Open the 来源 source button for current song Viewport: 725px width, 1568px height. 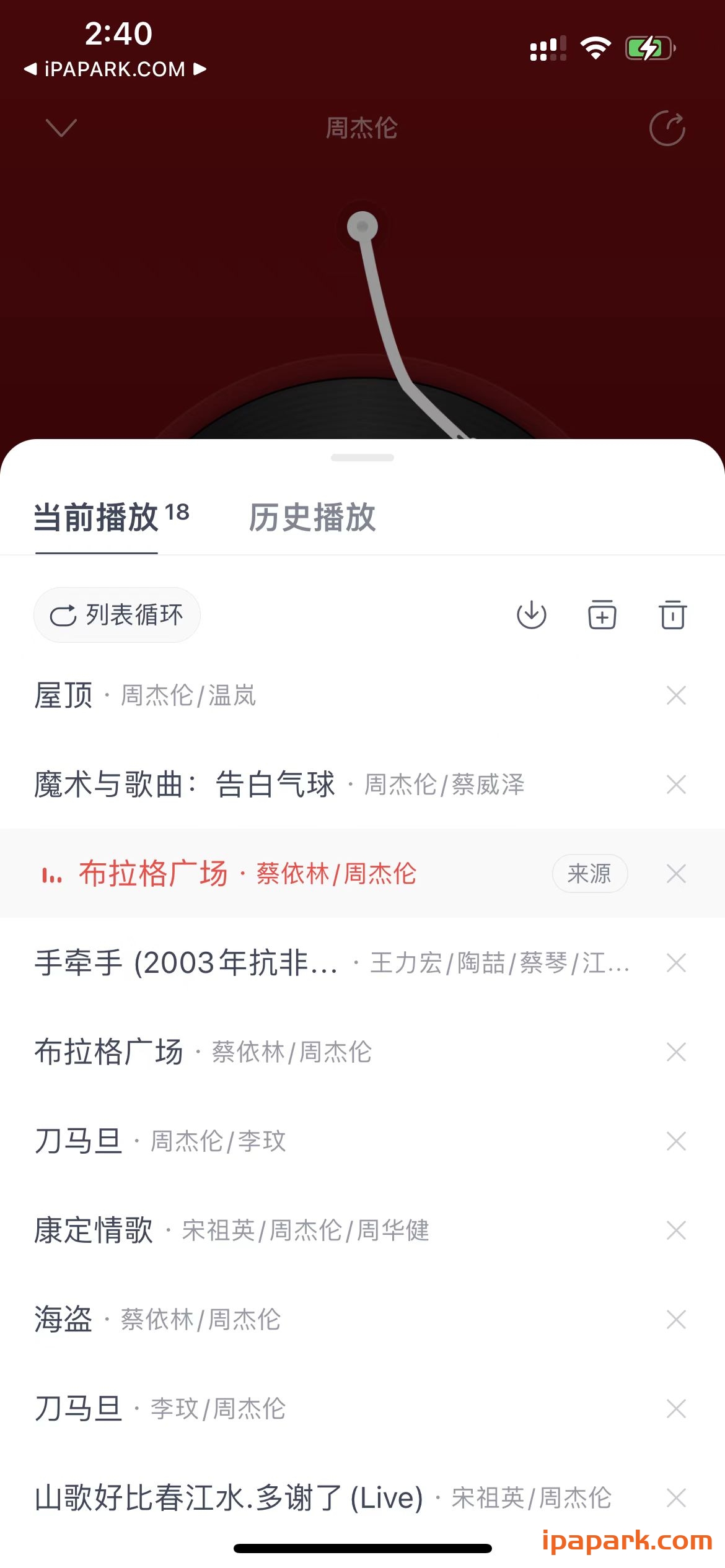pos(589,873)
